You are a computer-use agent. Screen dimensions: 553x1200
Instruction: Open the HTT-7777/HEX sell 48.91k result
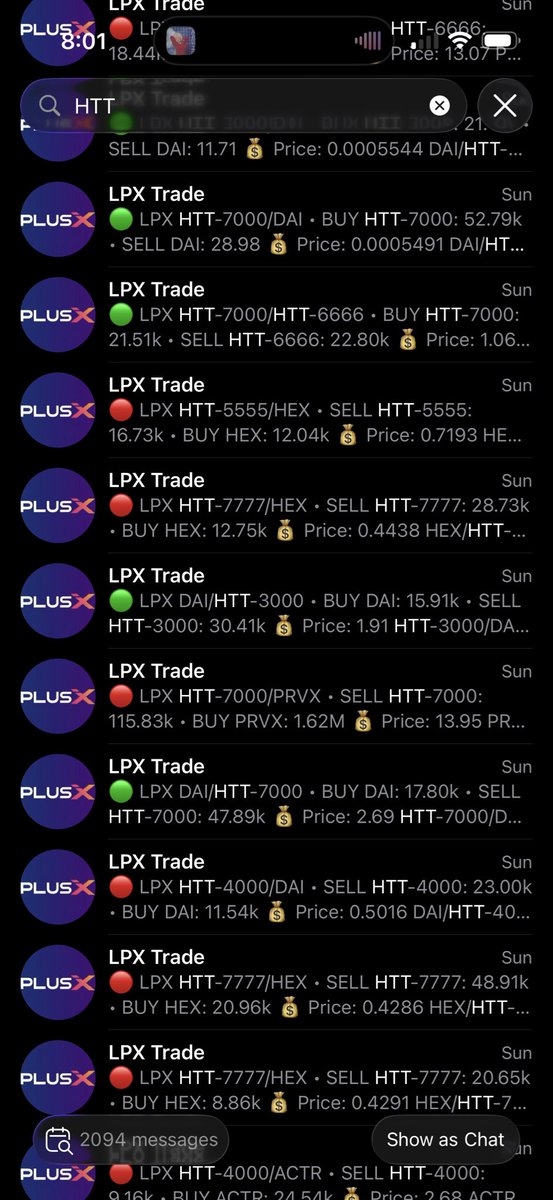pos(276,983)
